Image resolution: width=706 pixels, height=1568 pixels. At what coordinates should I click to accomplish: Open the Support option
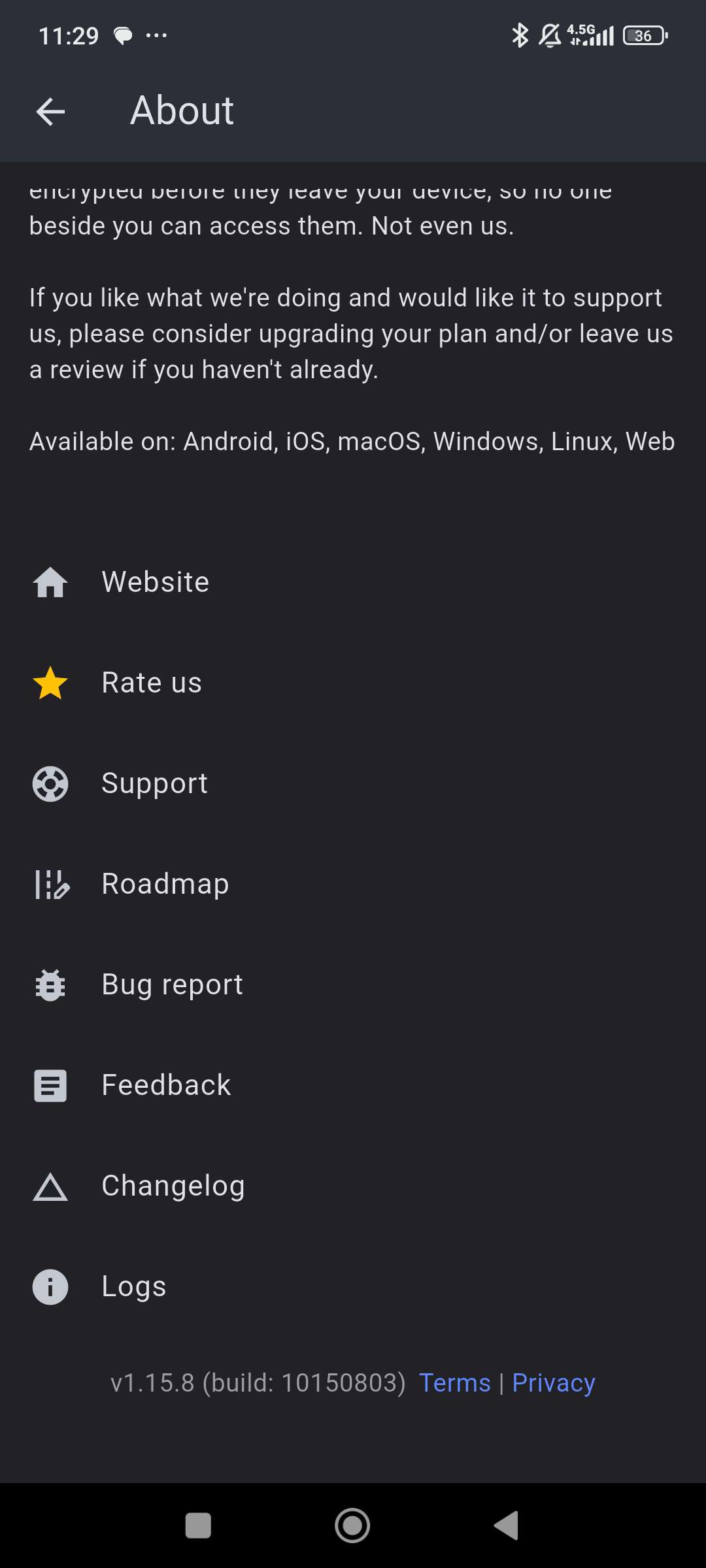click(x=154, y=783)
